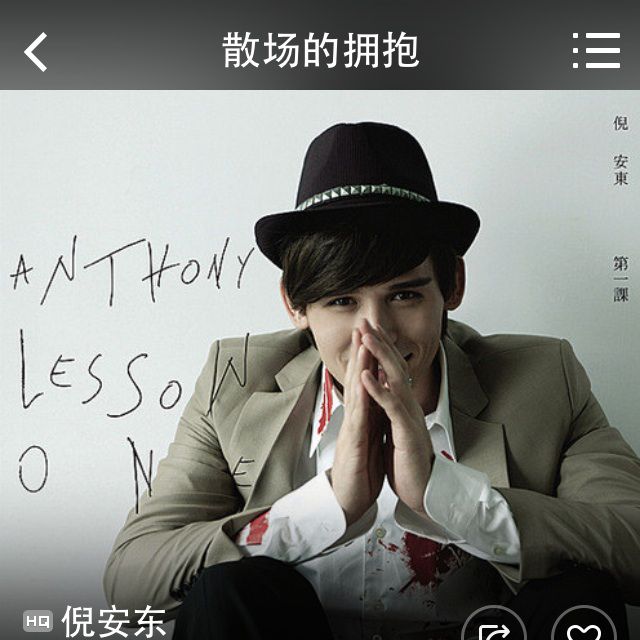Viewport: 640px width, 640px height.
Task: Go back using the top-left arrow
Action: point(36,51)
